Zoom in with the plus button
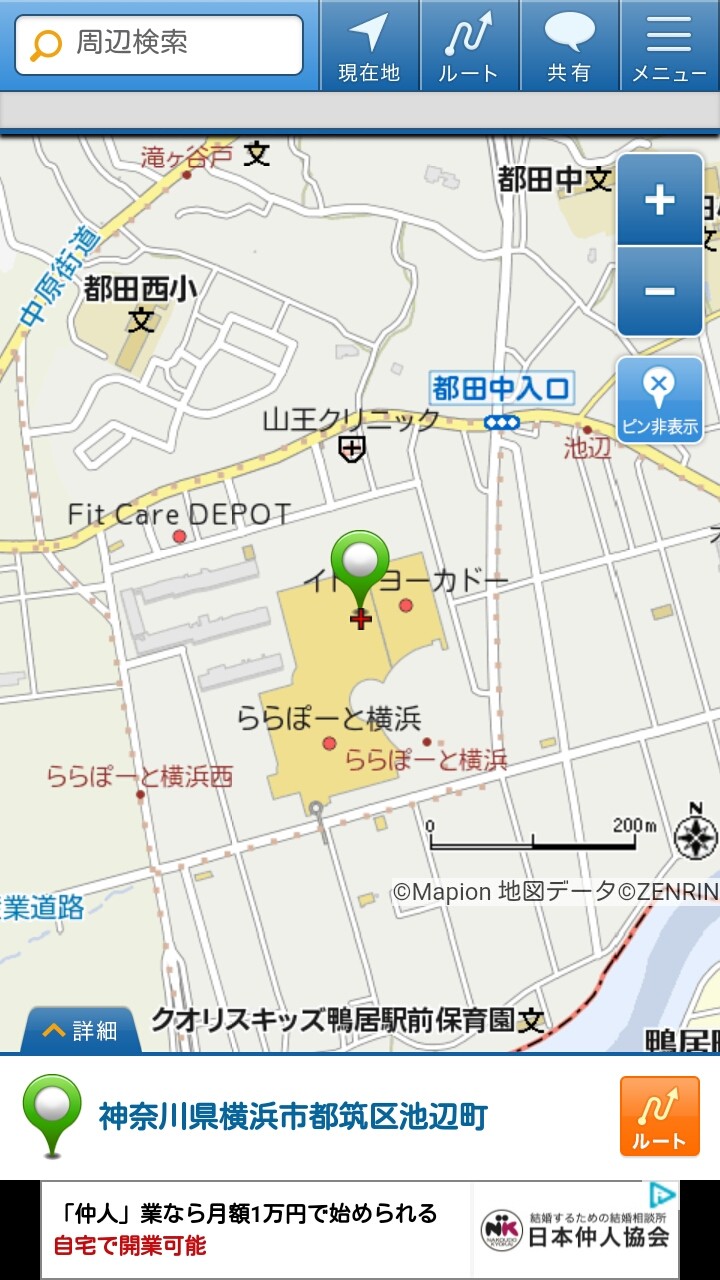 click(660, 200)
